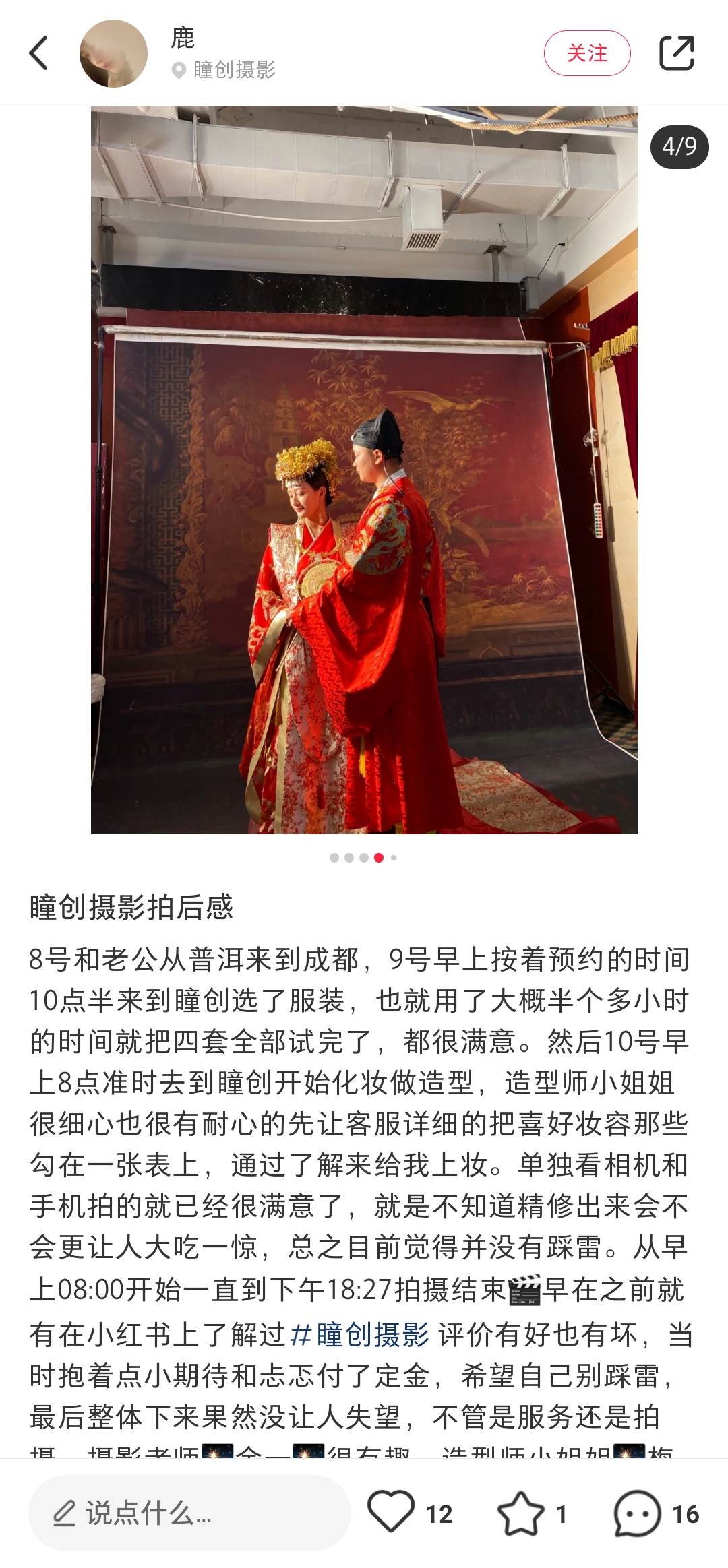Like this post with heart icon
This screenshot has width=728, height=1568.
(391, 1512)
